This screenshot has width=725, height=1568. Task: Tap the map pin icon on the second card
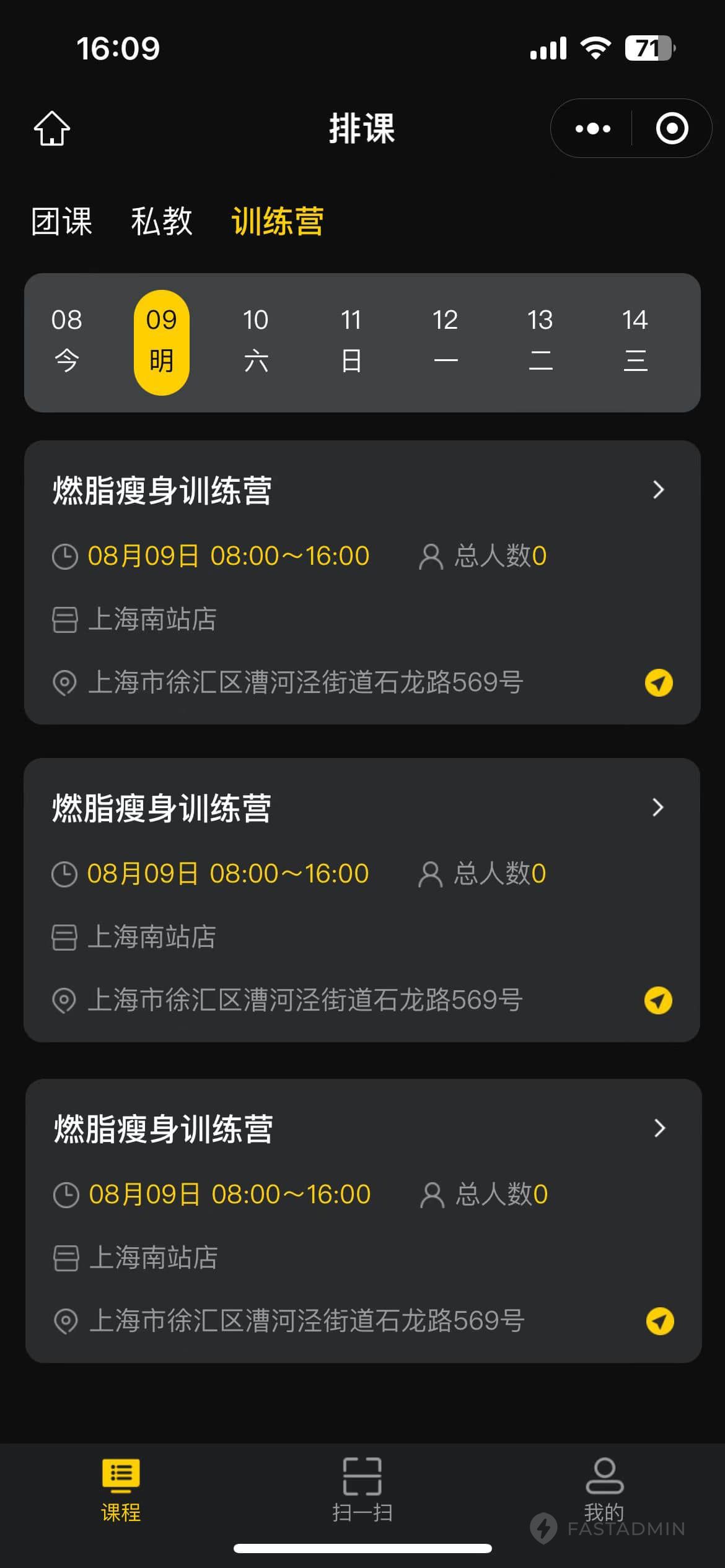pyautogui.click(x=64, y=1000)
